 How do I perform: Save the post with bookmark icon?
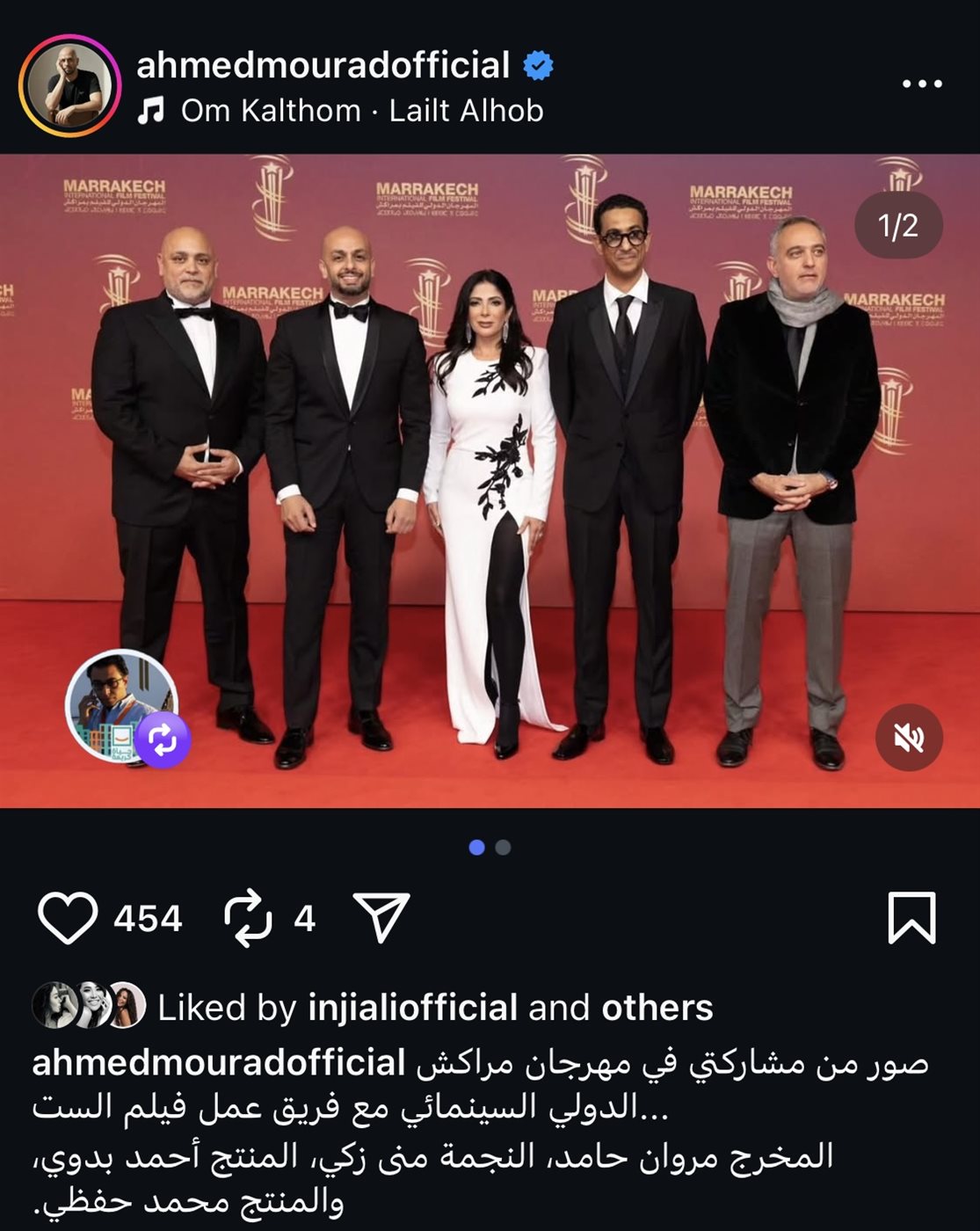(x=911, y=918)
